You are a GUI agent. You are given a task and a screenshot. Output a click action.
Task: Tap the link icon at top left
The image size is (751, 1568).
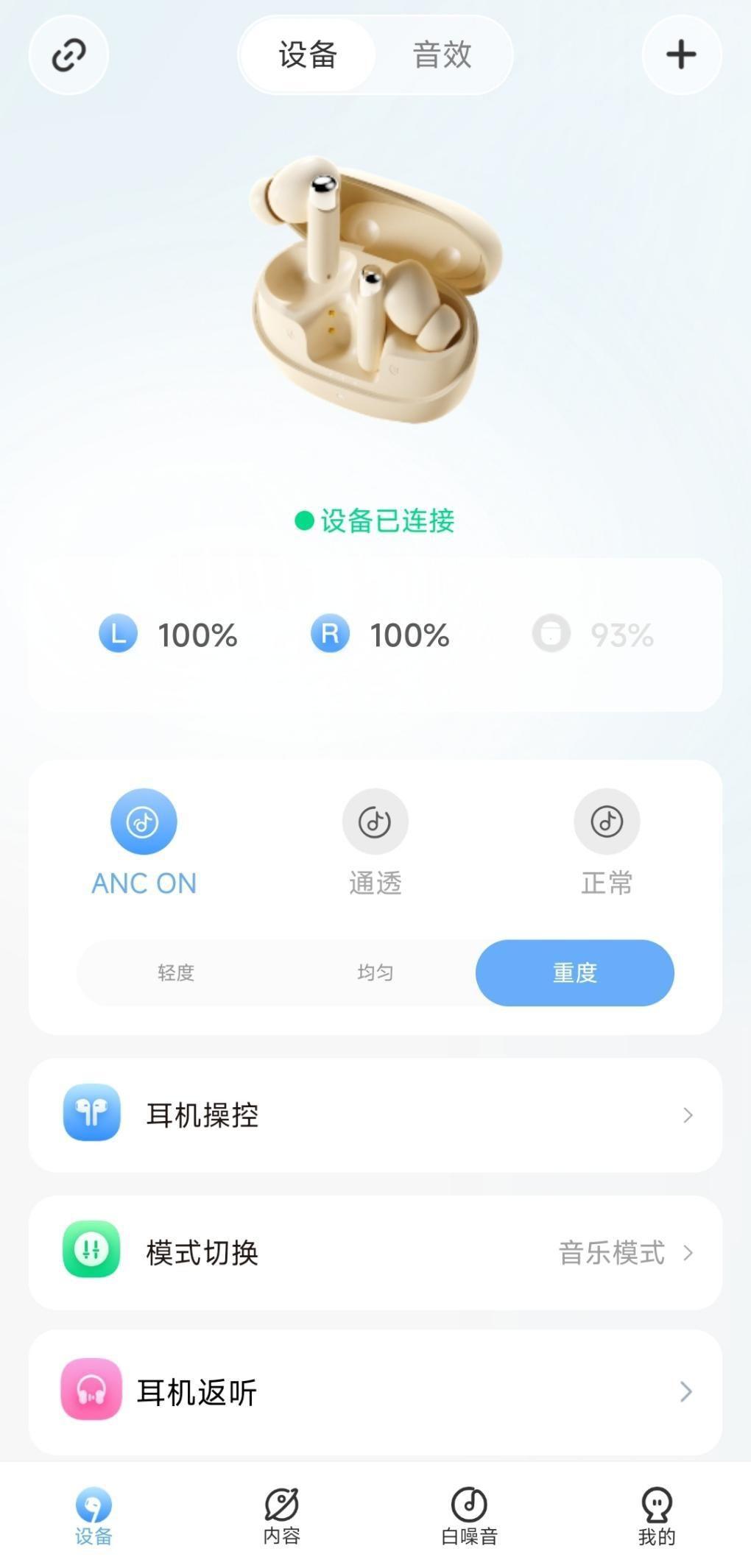pos(68,55)
